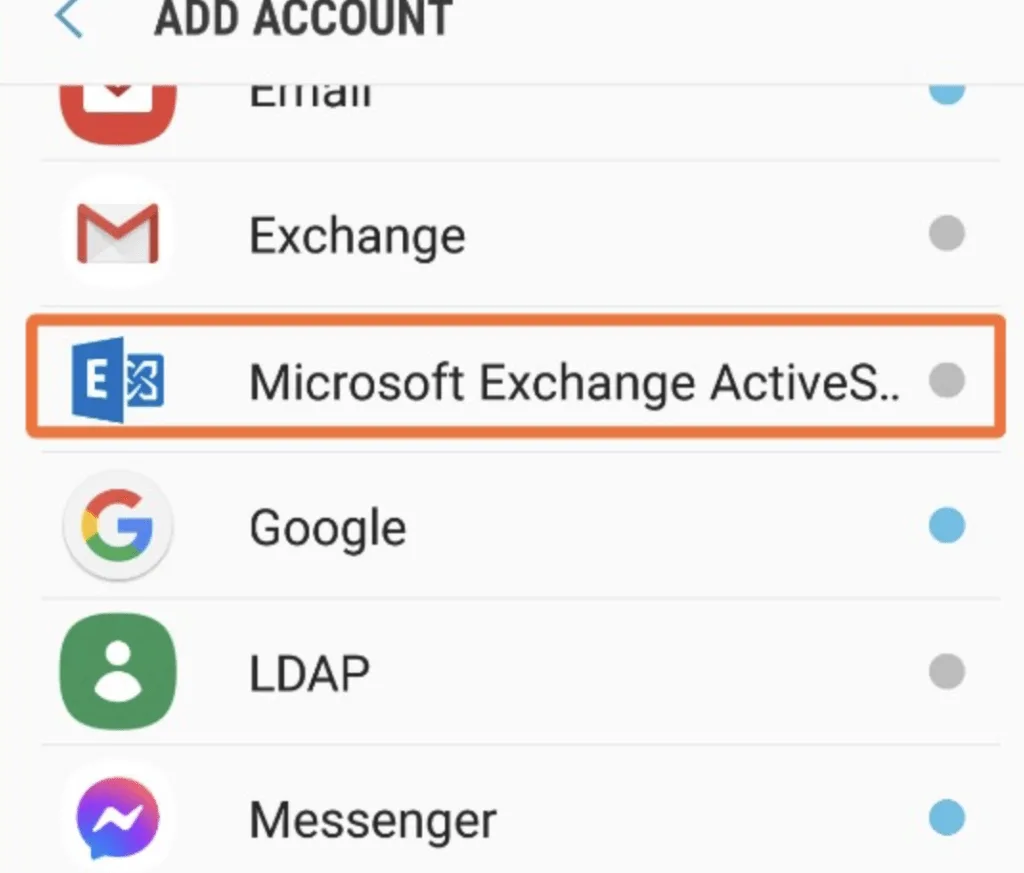Go back from Add Account

coord(68,20)
